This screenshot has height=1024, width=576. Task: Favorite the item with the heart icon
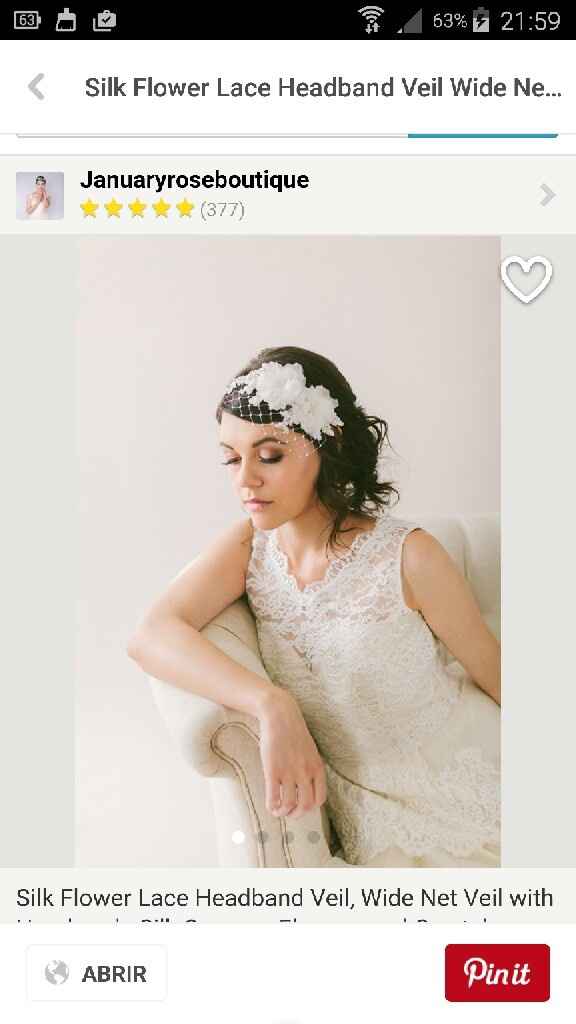tap(526, 279)
